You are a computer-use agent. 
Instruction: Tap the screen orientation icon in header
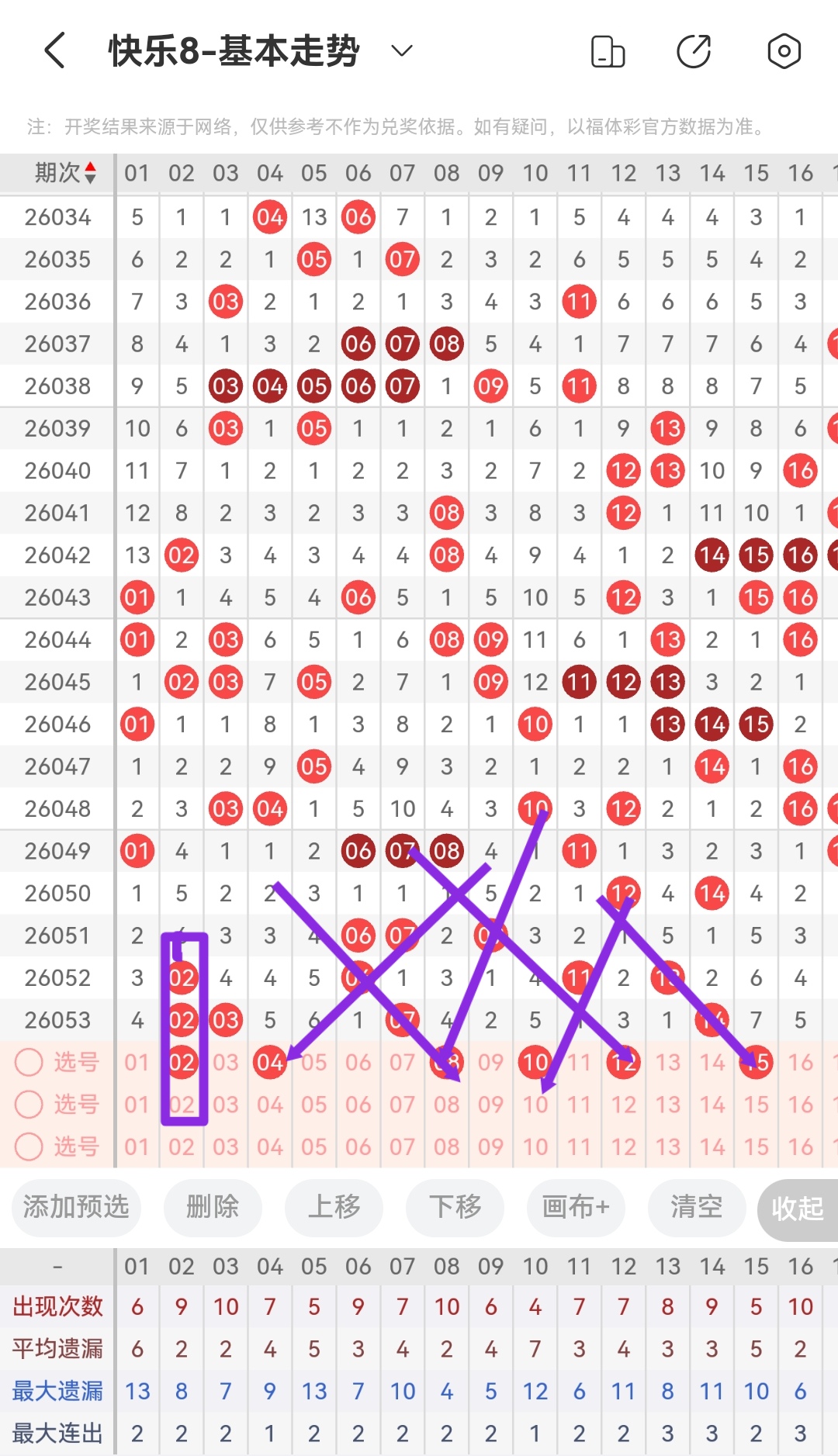point(608,52)
